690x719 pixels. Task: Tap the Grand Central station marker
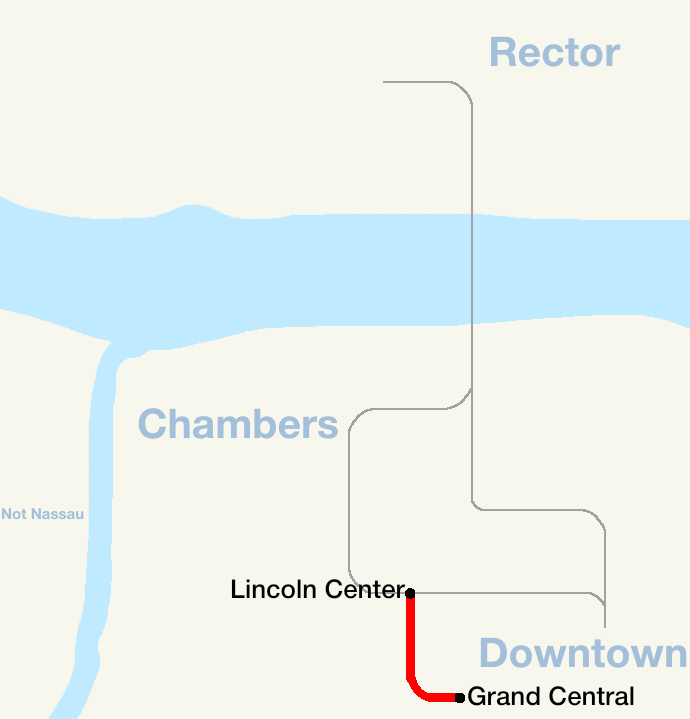[460, 697]
